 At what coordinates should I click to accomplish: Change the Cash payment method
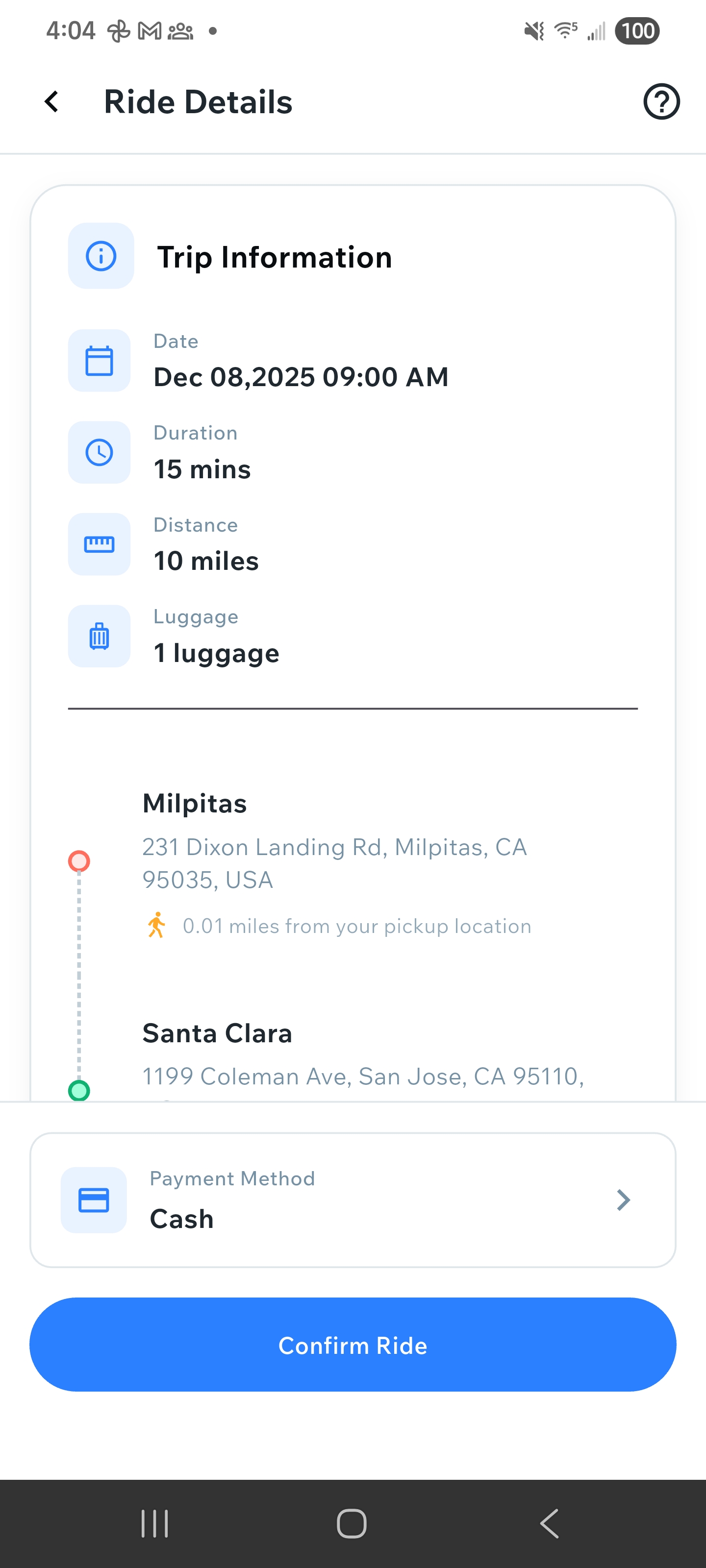[x=181, y=1218]
